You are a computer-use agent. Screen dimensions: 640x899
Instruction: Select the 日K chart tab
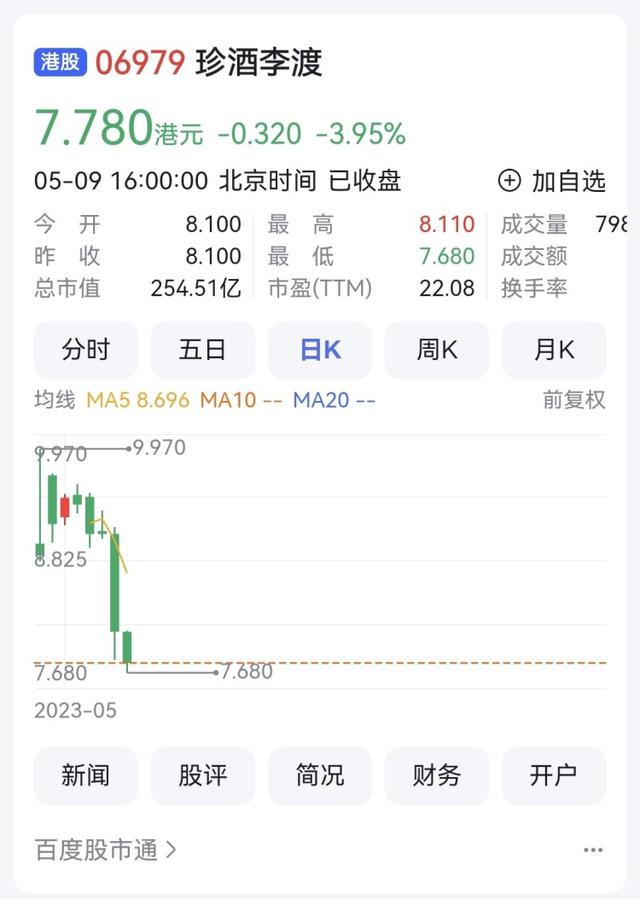(x=320, y=350)
